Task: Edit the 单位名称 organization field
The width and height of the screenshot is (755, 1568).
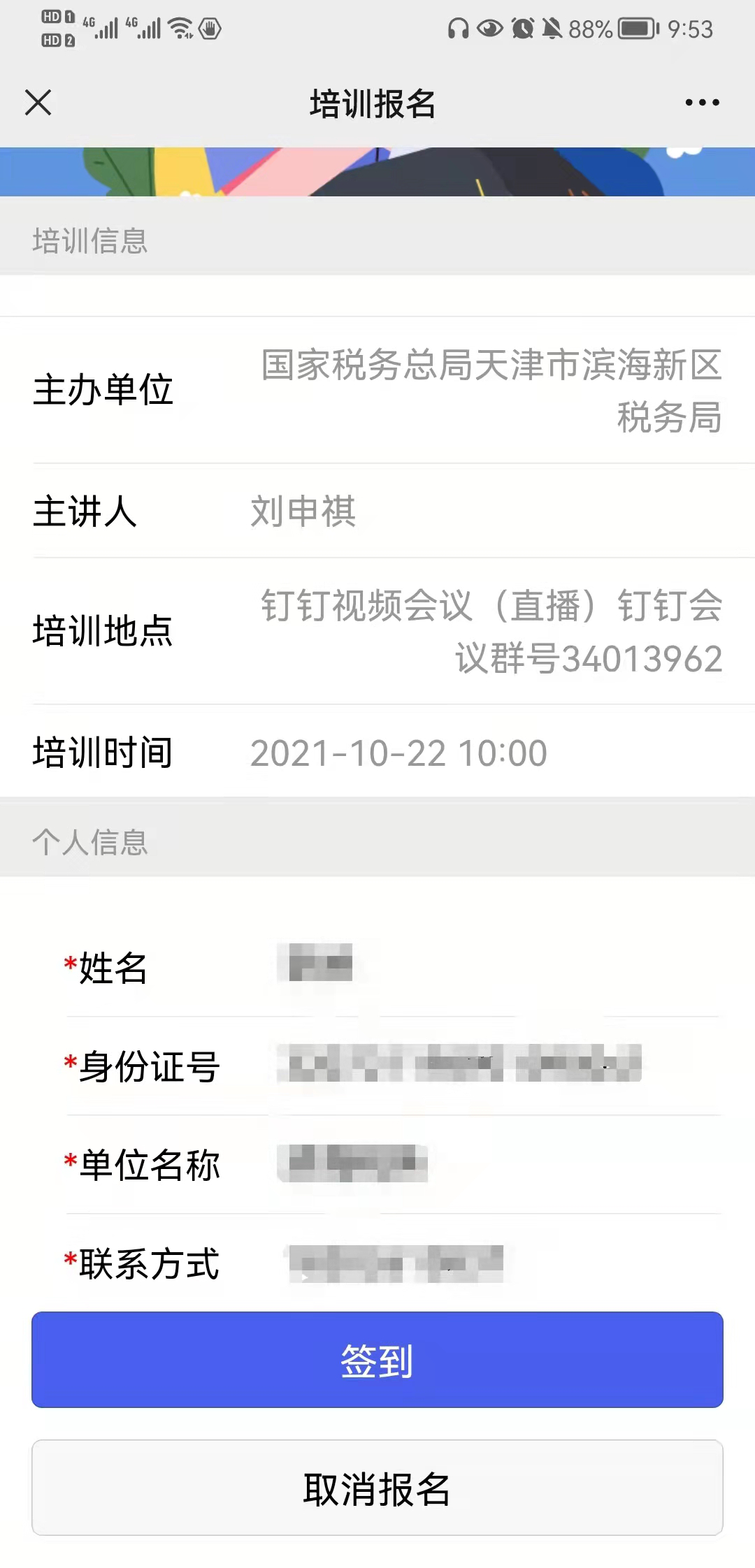Action: pos(496,1164)
